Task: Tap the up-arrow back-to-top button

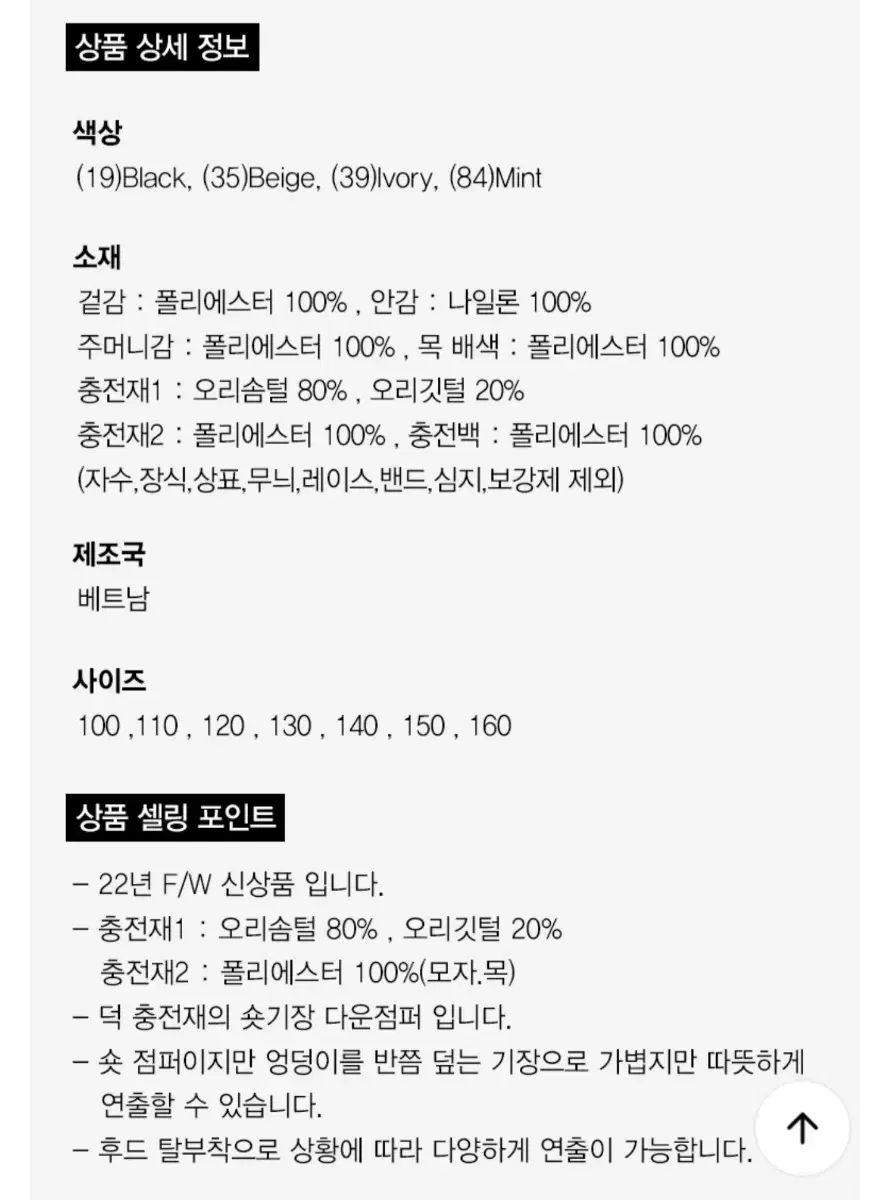Action: pyautogui.click(x=801, y=1127)
